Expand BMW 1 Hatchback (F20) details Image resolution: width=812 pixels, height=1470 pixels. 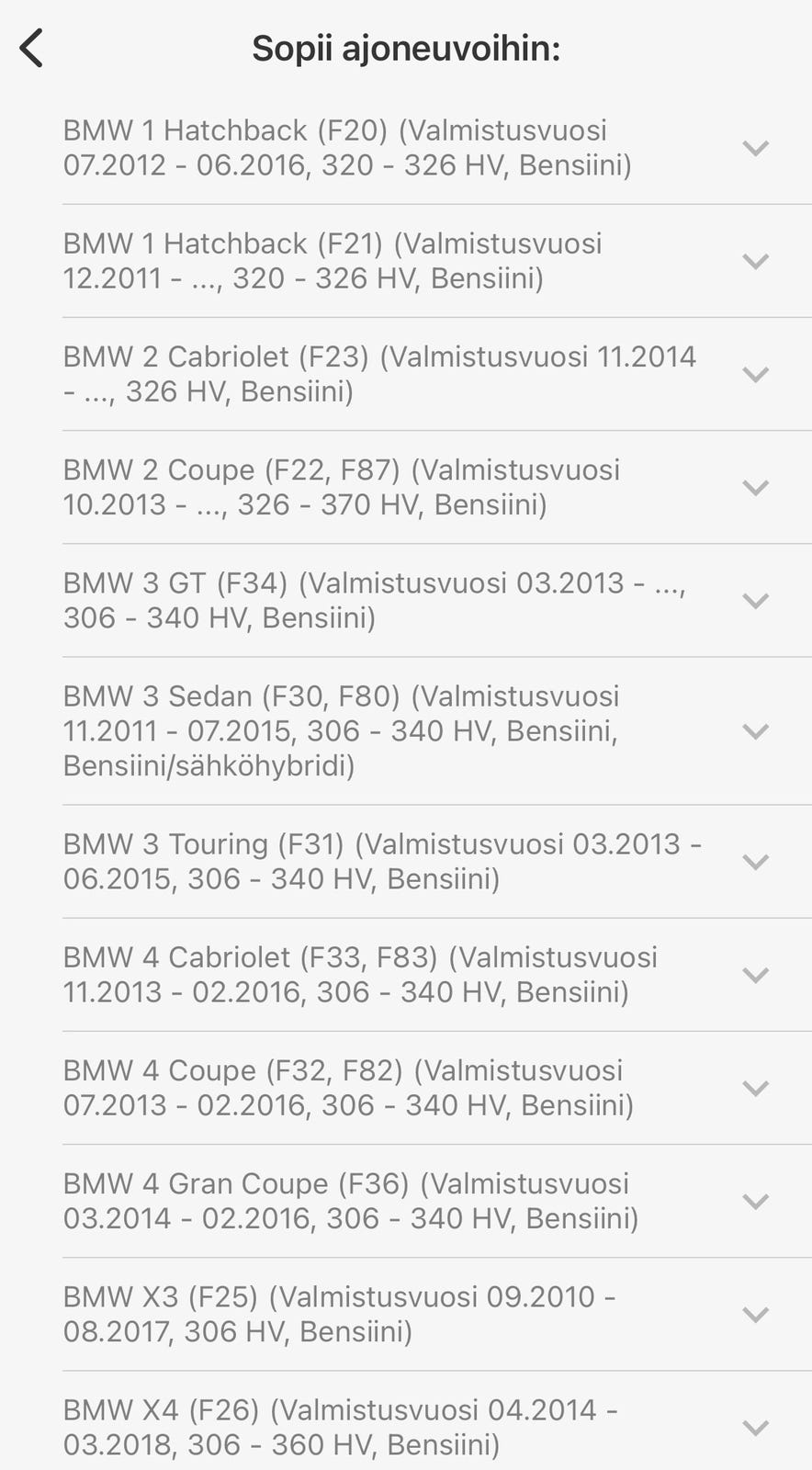click(754, 148)
